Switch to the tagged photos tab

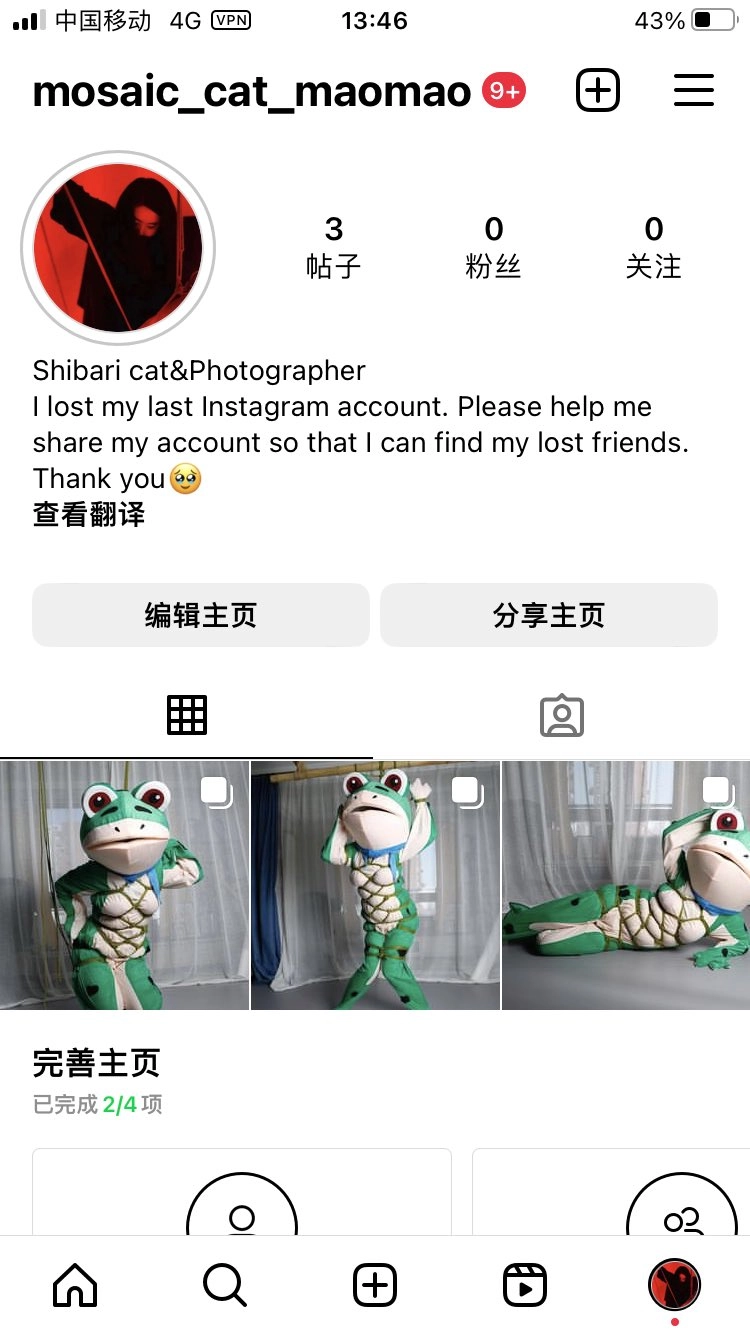(x=562, y=716)
